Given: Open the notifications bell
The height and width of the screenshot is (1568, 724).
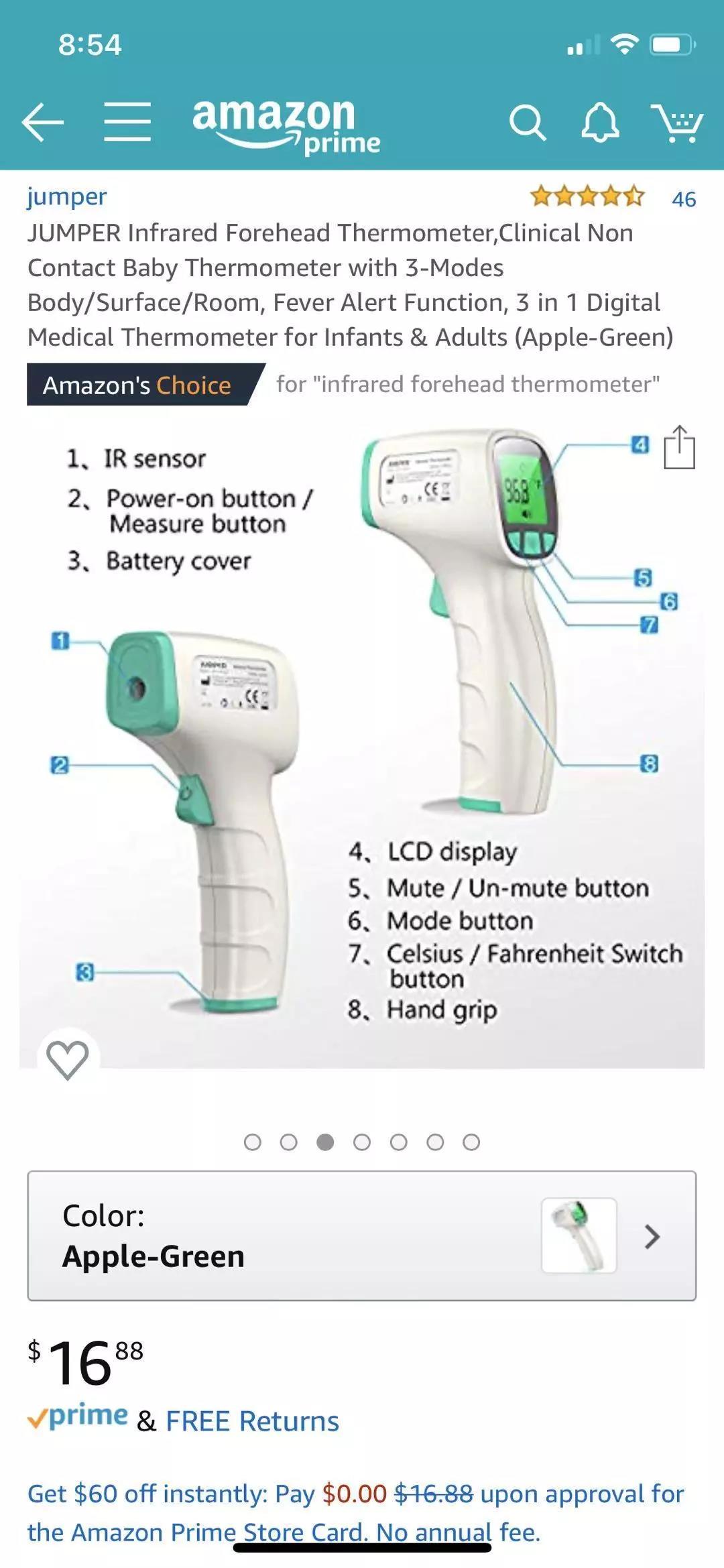Looking at the screenshot, I should (599, 123).
